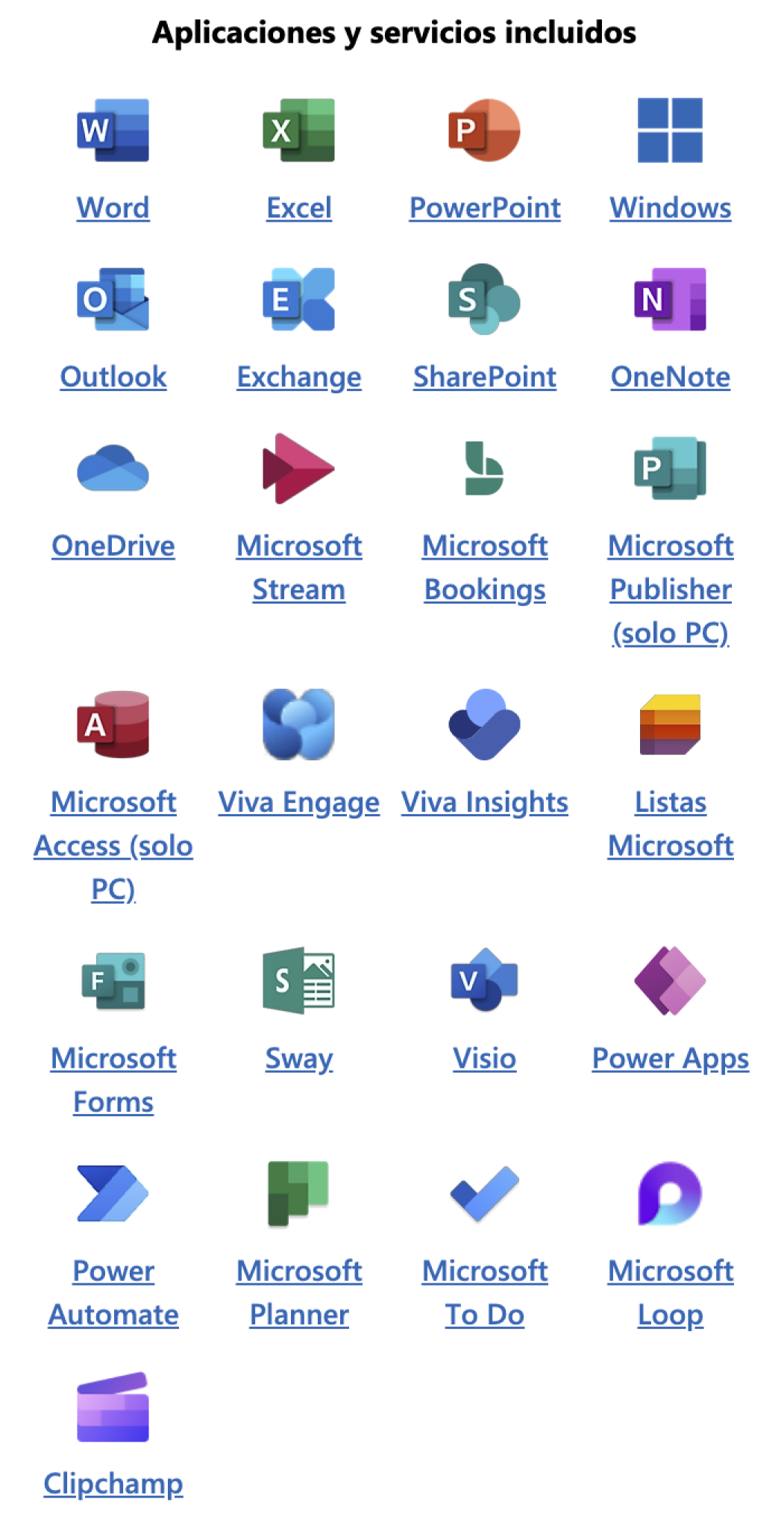The width and height of the screenshot is (784, 1534).
Task: Tap the Viva Insights link
Action: coord(485,802)
